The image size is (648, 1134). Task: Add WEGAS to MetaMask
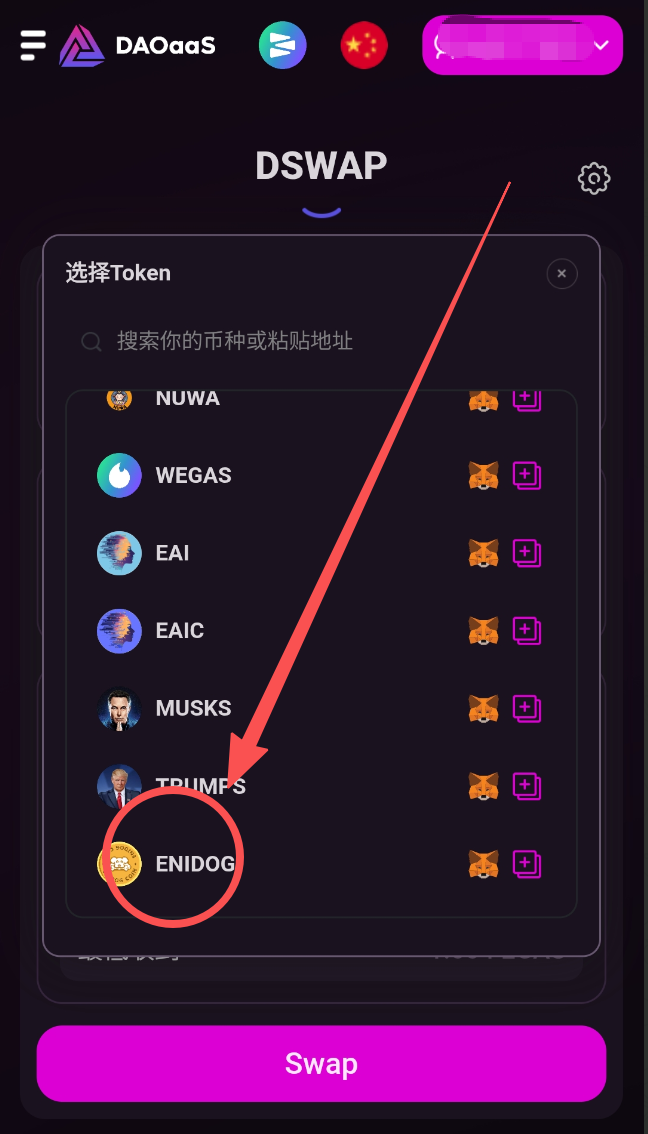[484, 476]
